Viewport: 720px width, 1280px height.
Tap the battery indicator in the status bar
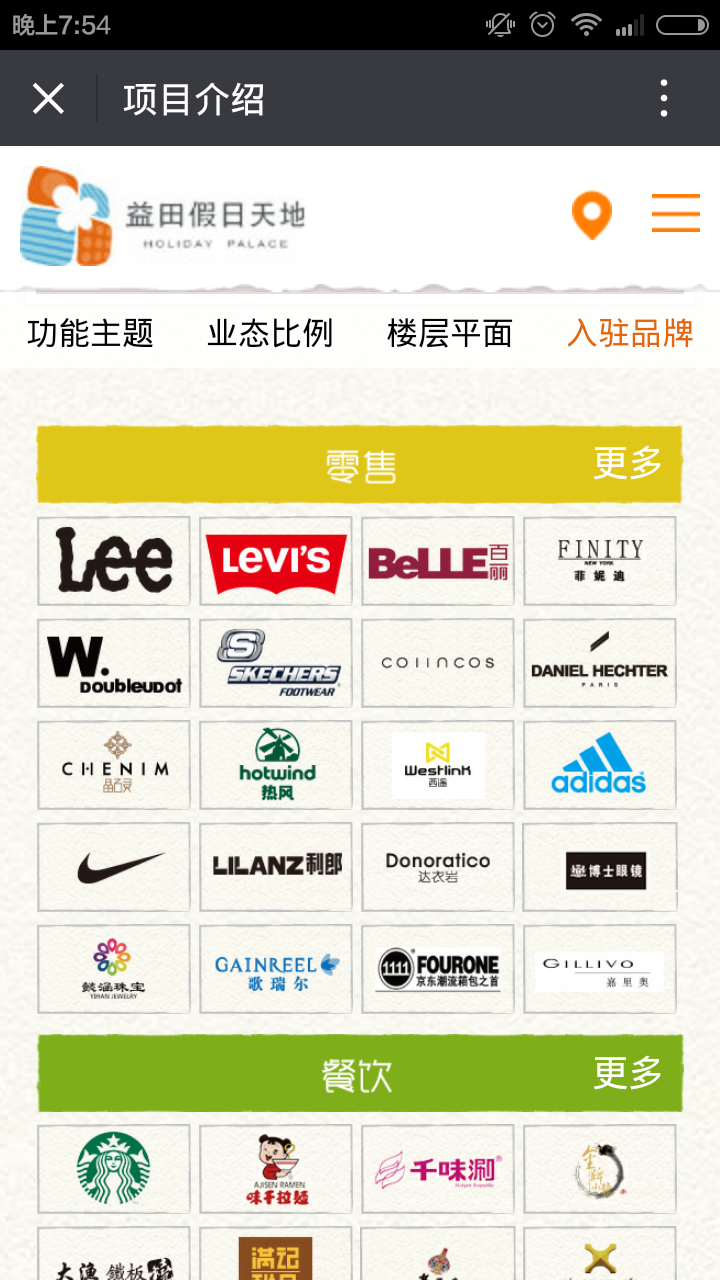[684, 26]
